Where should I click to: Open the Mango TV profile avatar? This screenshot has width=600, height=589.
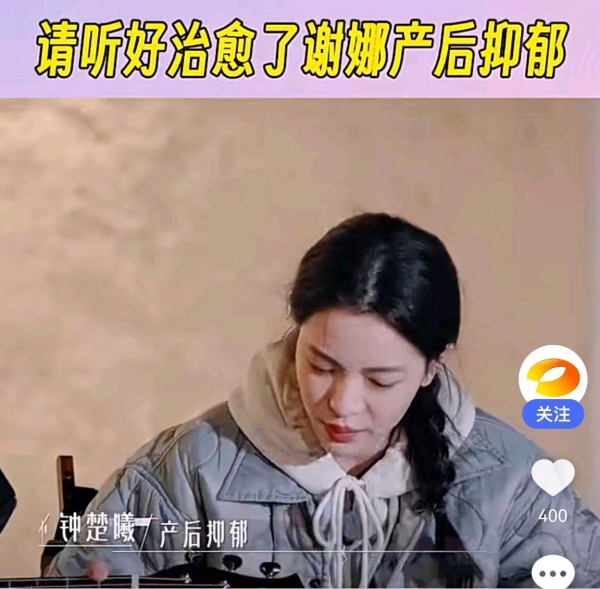click(552, 377)
